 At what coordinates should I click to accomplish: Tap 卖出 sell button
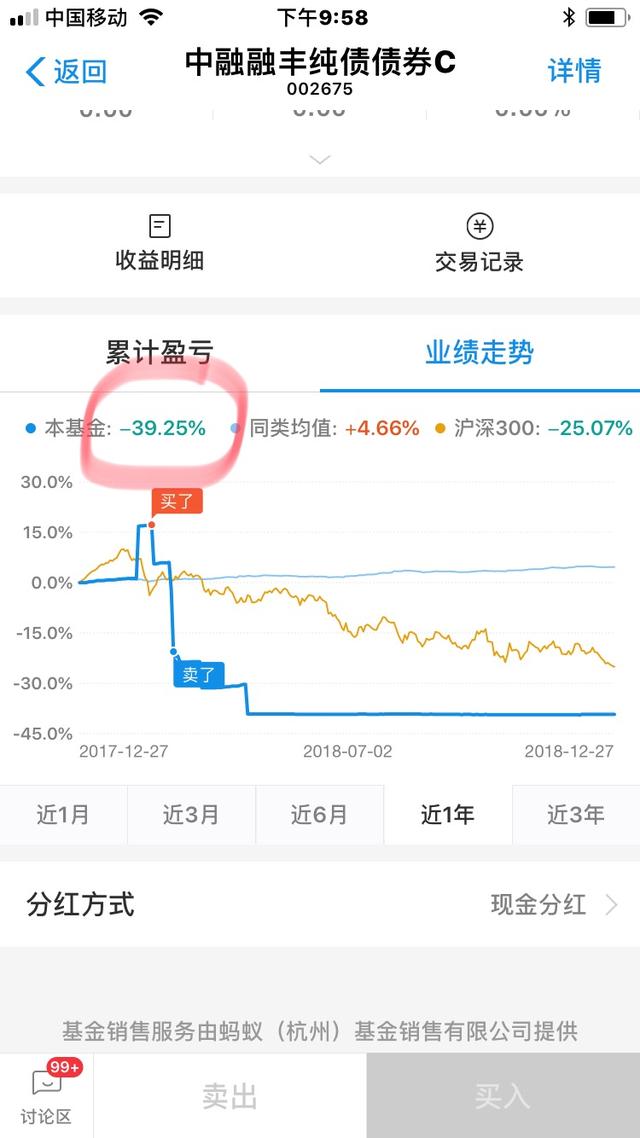(x=230, y=1096)
